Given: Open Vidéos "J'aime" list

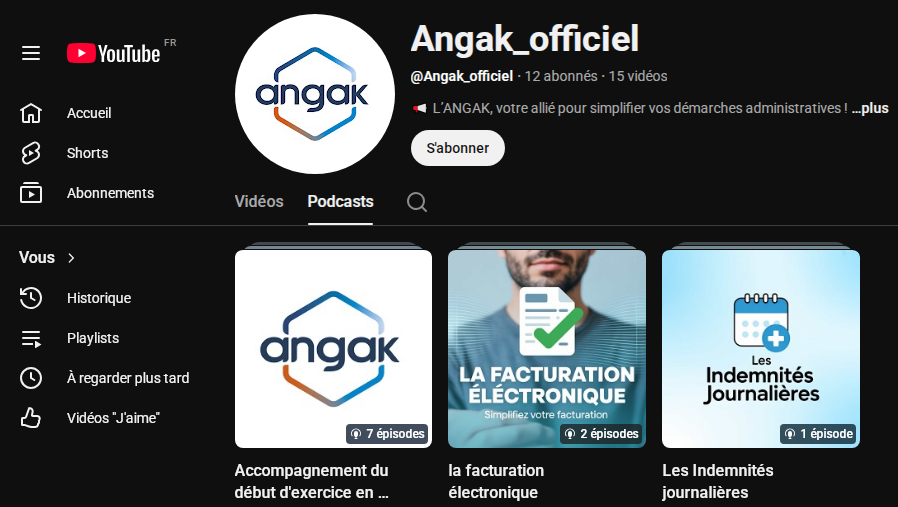Looking at the screenshot, I should [x=112, y=418].
